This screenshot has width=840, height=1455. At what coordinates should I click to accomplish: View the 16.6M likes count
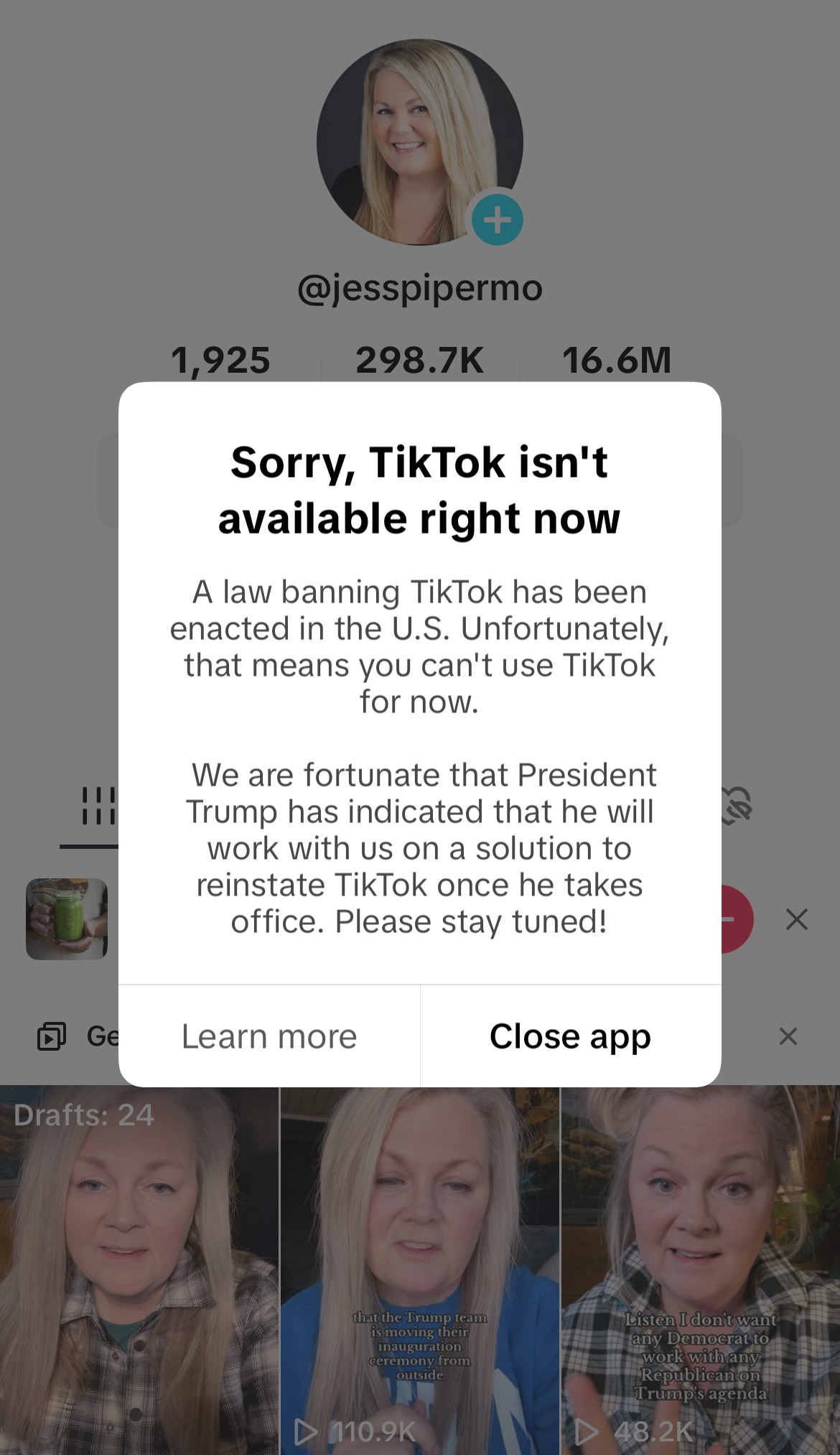tap(619, 359)
